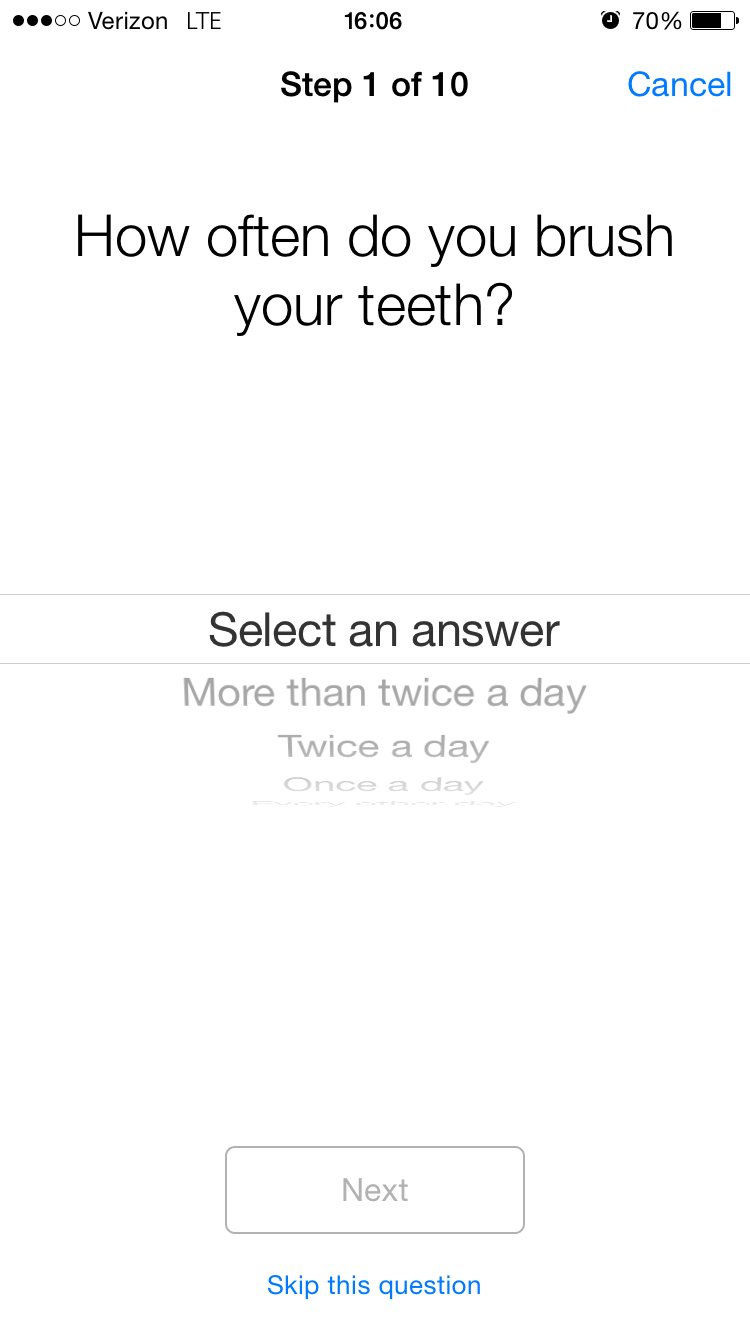Select 'More than twice a day' option

click(x=384, y=693)
